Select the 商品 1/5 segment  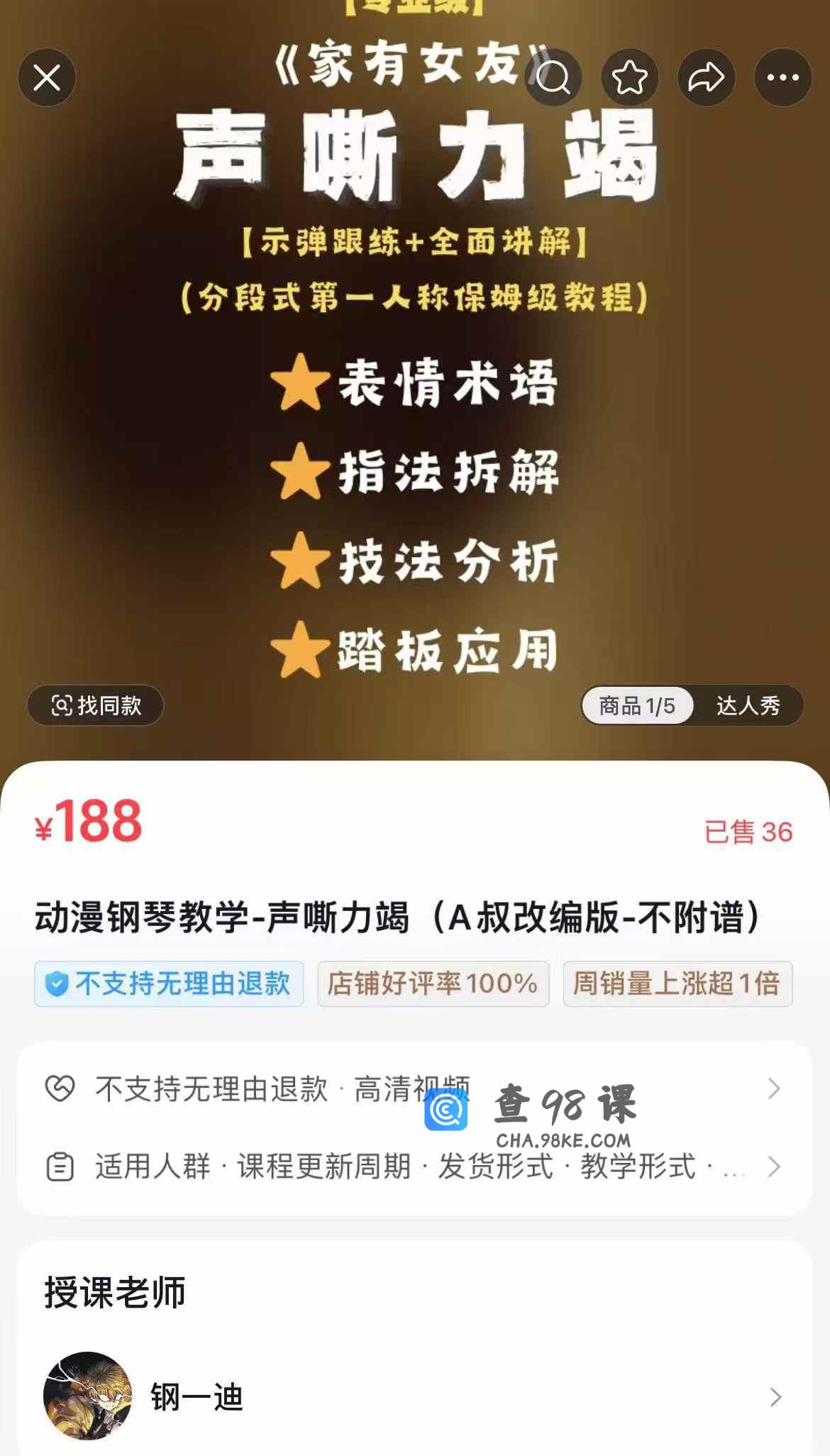click(637, 705)
